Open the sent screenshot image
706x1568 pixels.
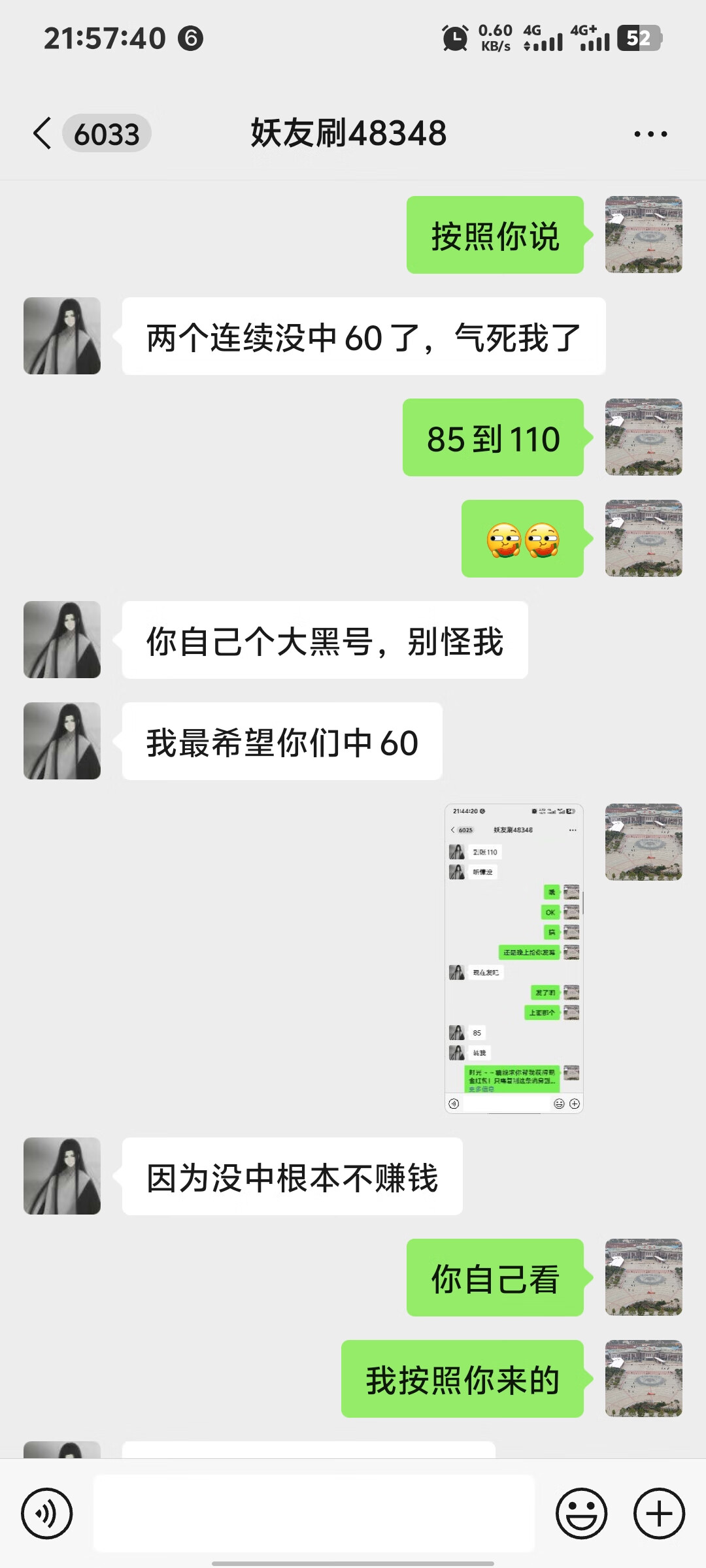(514, 958)
